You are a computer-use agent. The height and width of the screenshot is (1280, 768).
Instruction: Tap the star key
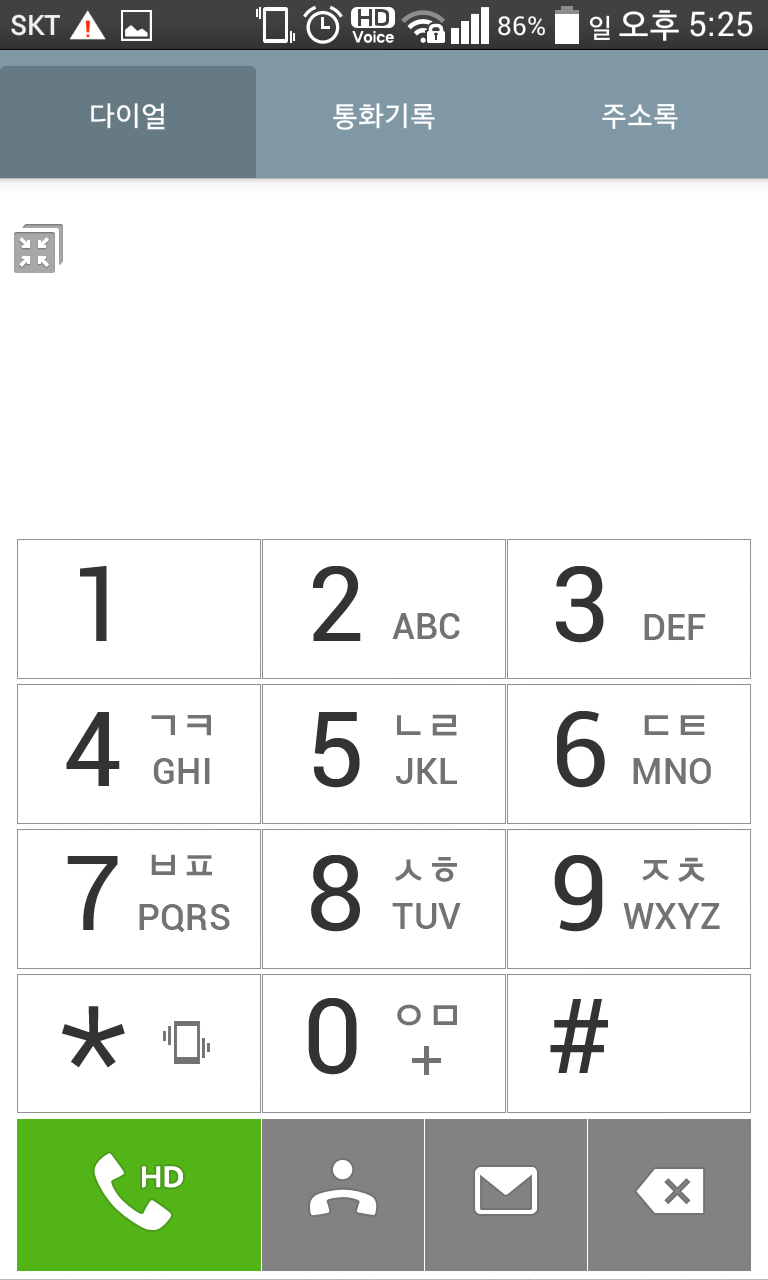139,1043
